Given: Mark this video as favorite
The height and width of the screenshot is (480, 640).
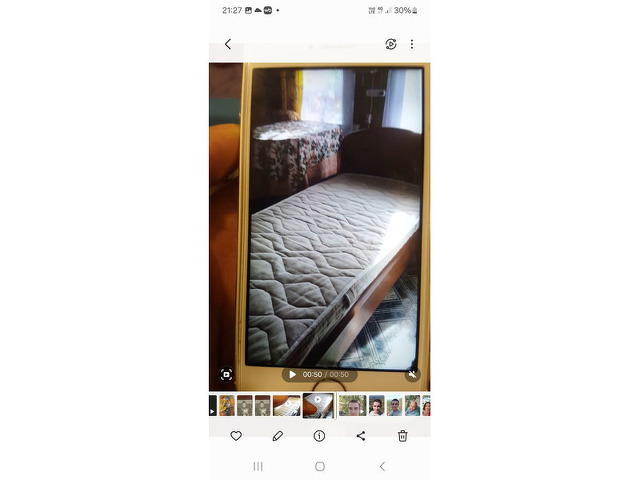Looking at the screenshot, I should (236, 436).
